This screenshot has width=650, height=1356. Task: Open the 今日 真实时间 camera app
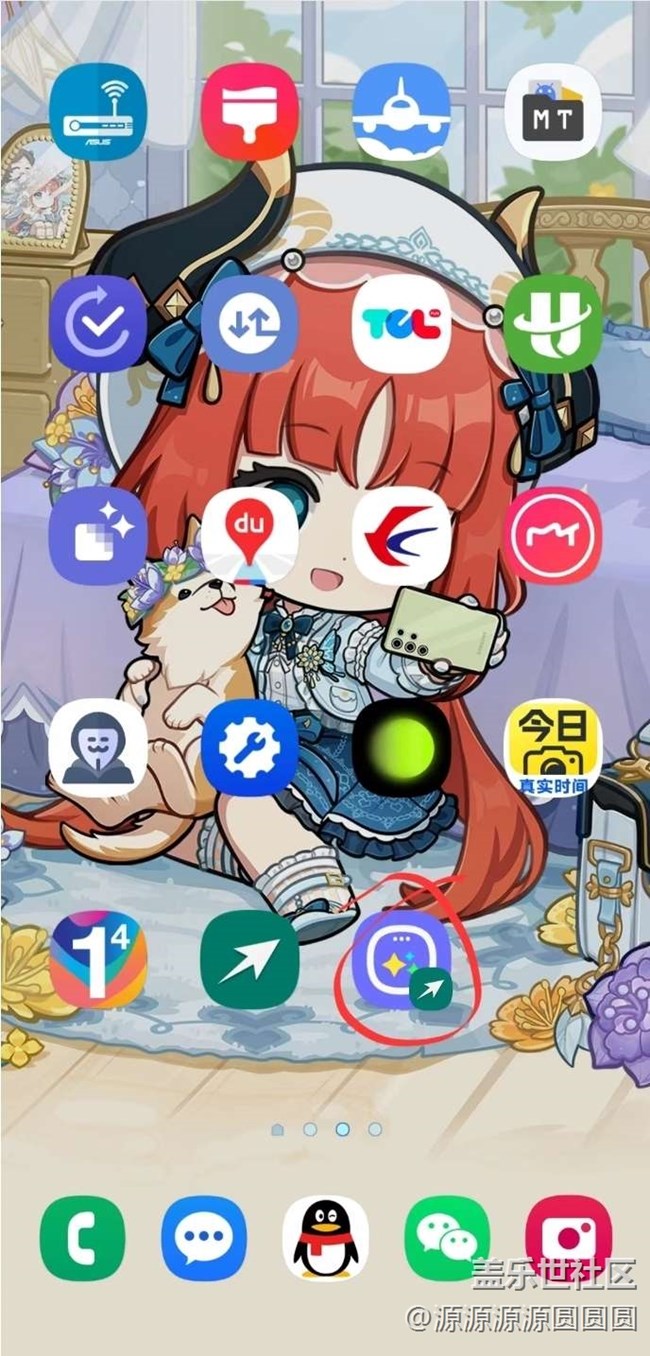point(552,747)
